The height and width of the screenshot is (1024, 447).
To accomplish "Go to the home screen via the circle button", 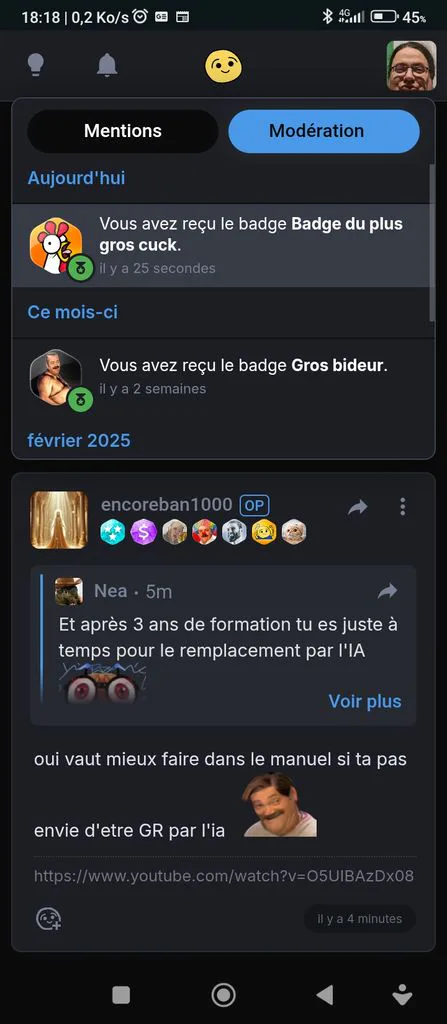I will (x=224, y=995).
